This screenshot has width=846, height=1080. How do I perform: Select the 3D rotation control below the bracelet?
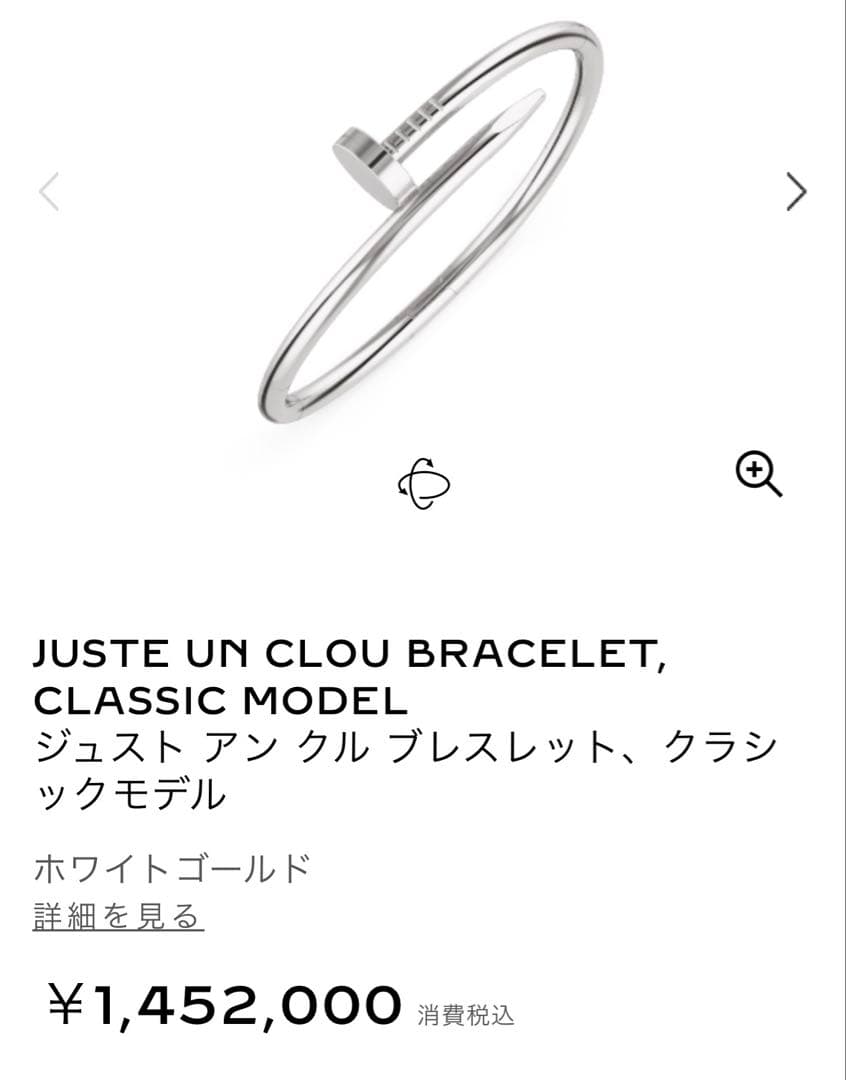pyautogui.click(x=426, y=483)
